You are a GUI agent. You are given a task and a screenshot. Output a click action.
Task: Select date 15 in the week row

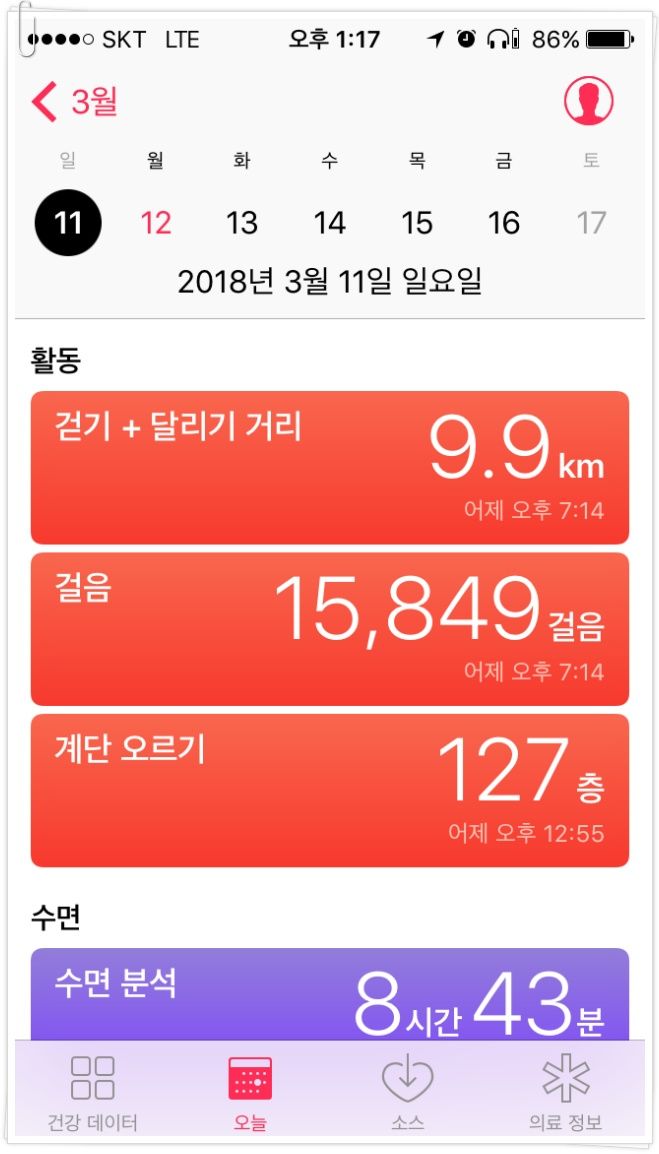(x=417, y=222)
